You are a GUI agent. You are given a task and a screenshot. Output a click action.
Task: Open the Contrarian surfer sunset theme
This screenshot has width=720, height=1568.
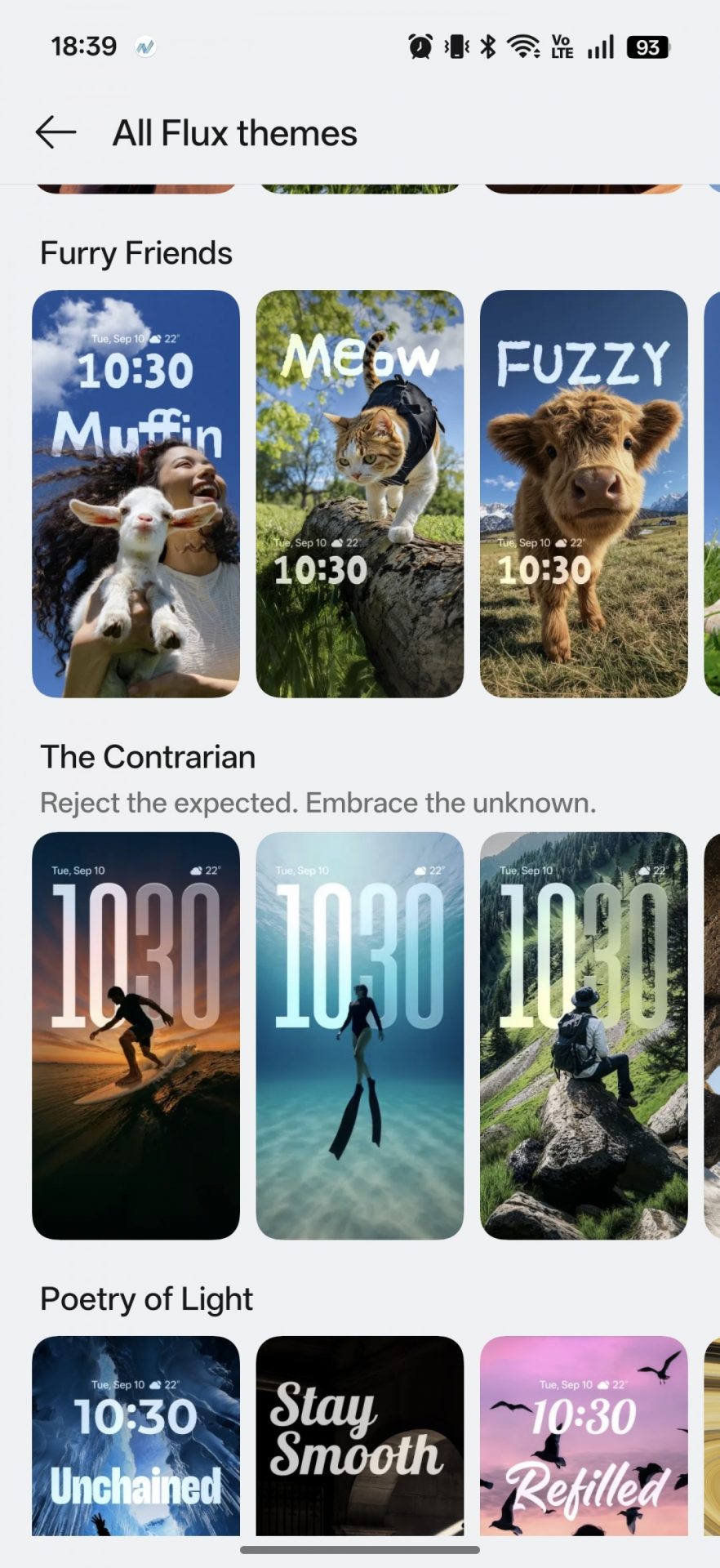coord(136,1036)
